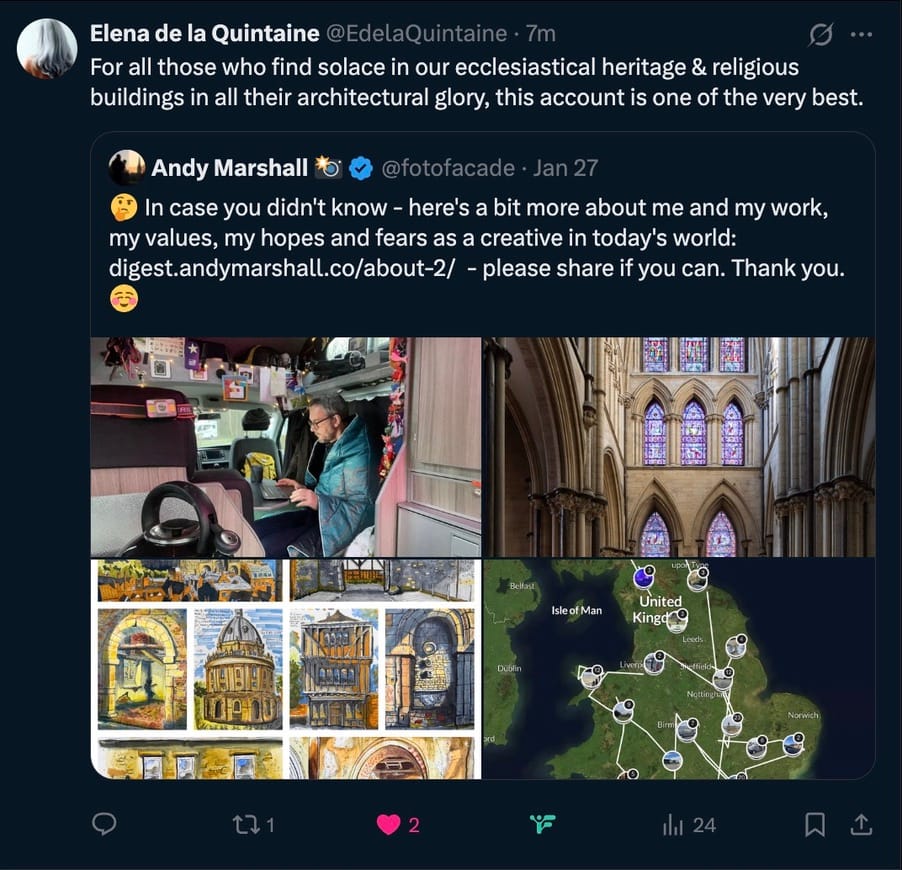Screen dimensions: 902x870
Task: View the watercolour building sketches image
Action: (286, 668)
